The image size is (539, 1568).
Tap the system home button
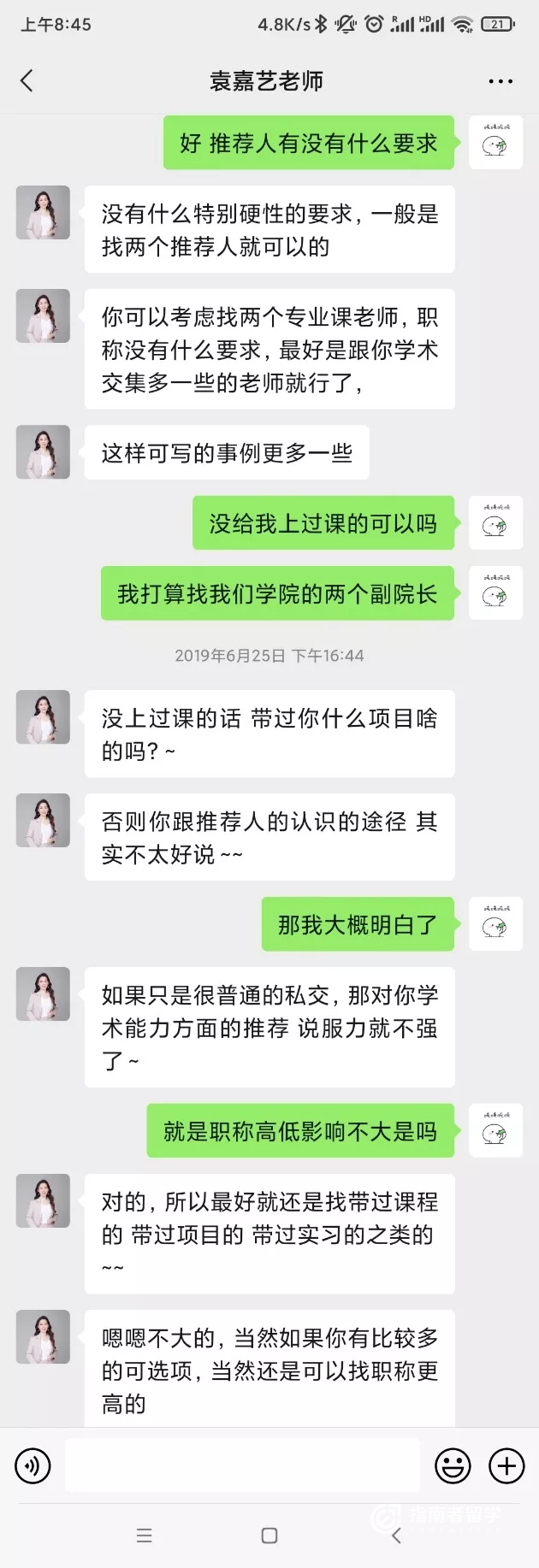tap(269, 1536)
